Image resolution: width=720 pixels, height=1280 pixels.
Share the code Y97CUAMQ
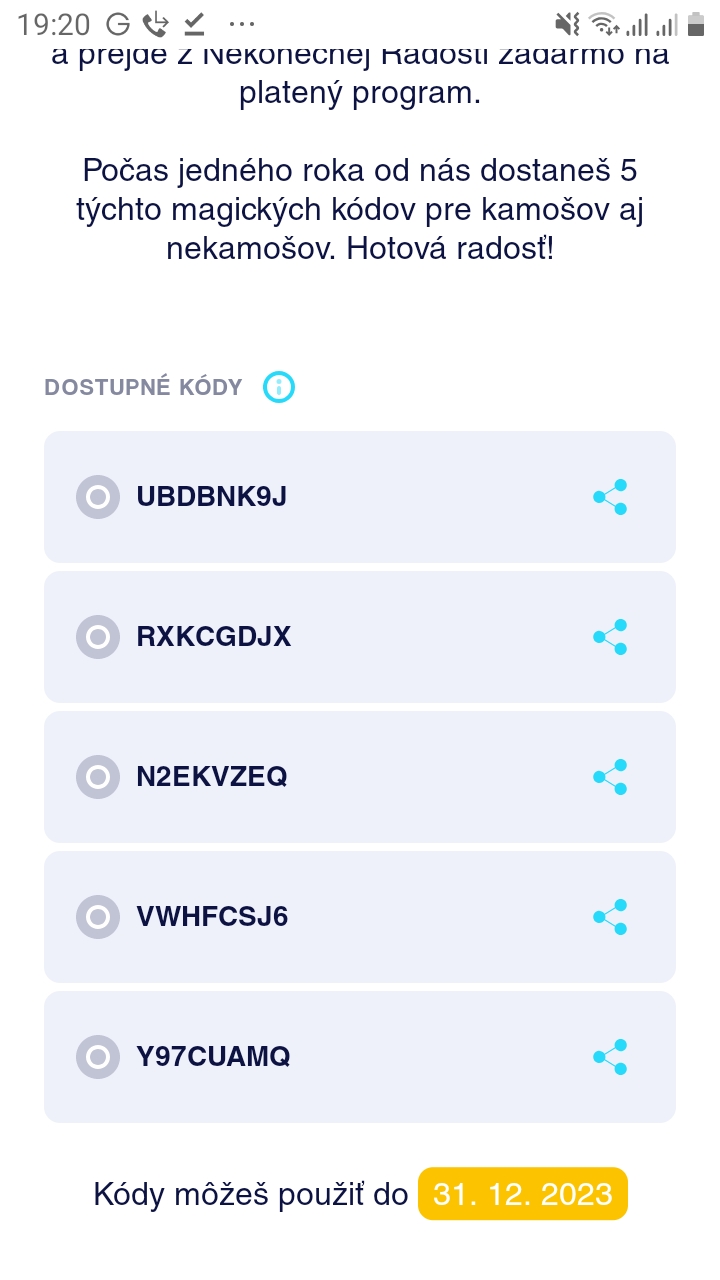click(x=610, y=1057)
